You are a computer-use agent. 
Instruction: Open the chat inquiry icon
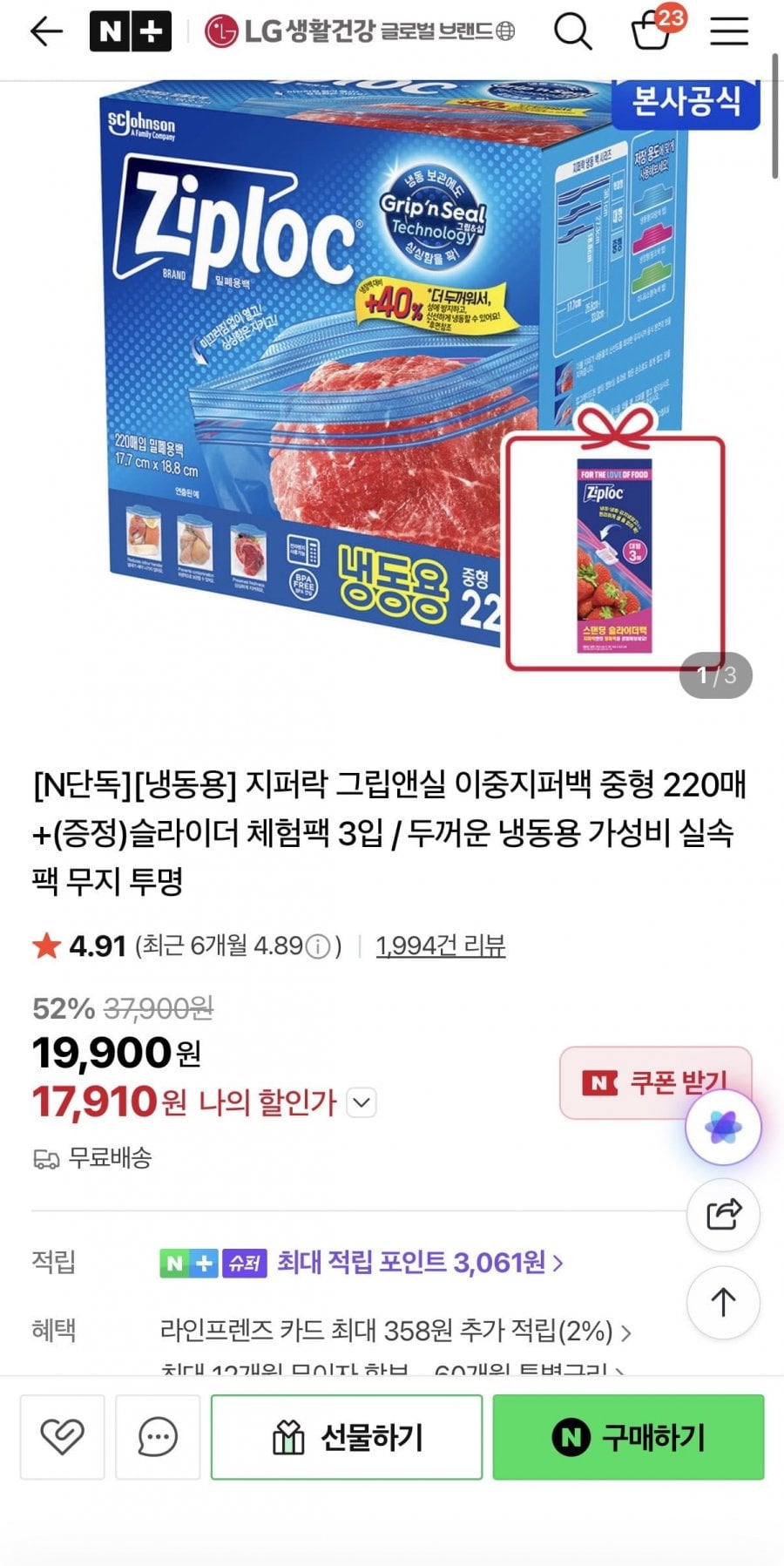156,1437
